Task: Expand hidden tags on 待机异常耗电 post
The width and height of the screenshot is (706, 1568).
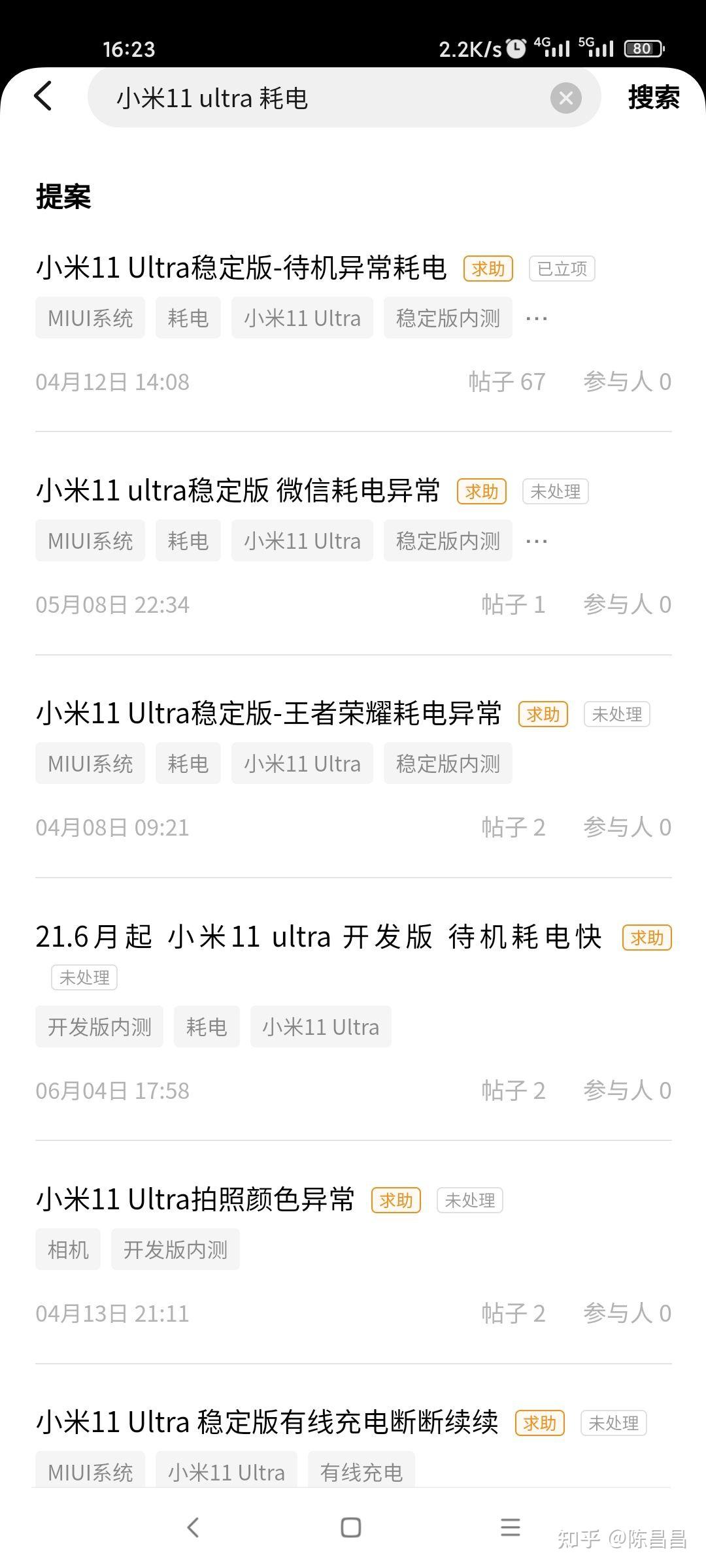Action: 535,318
